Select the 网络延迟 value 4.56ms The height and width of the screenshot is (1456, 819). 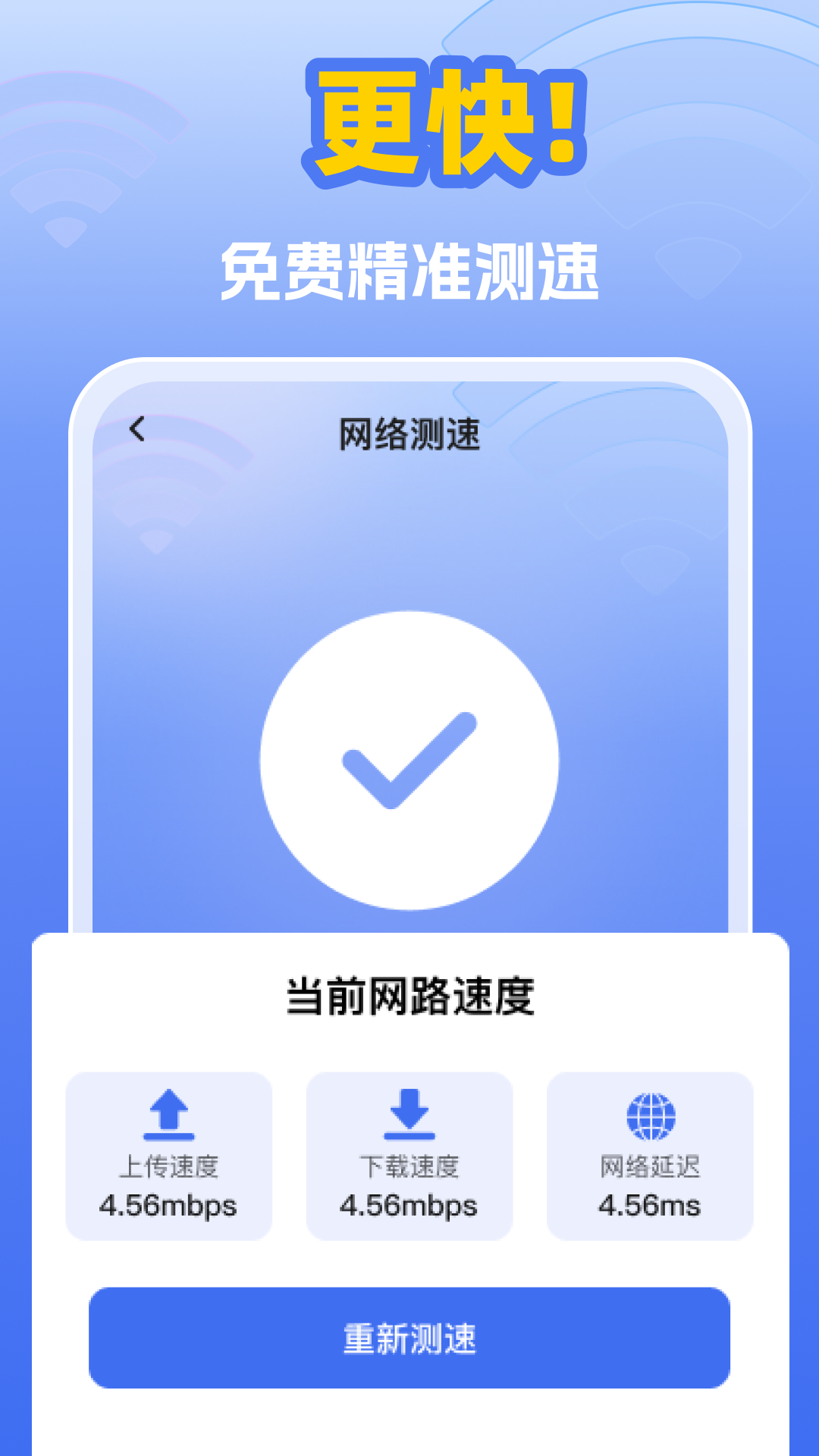coord(651,1200)
